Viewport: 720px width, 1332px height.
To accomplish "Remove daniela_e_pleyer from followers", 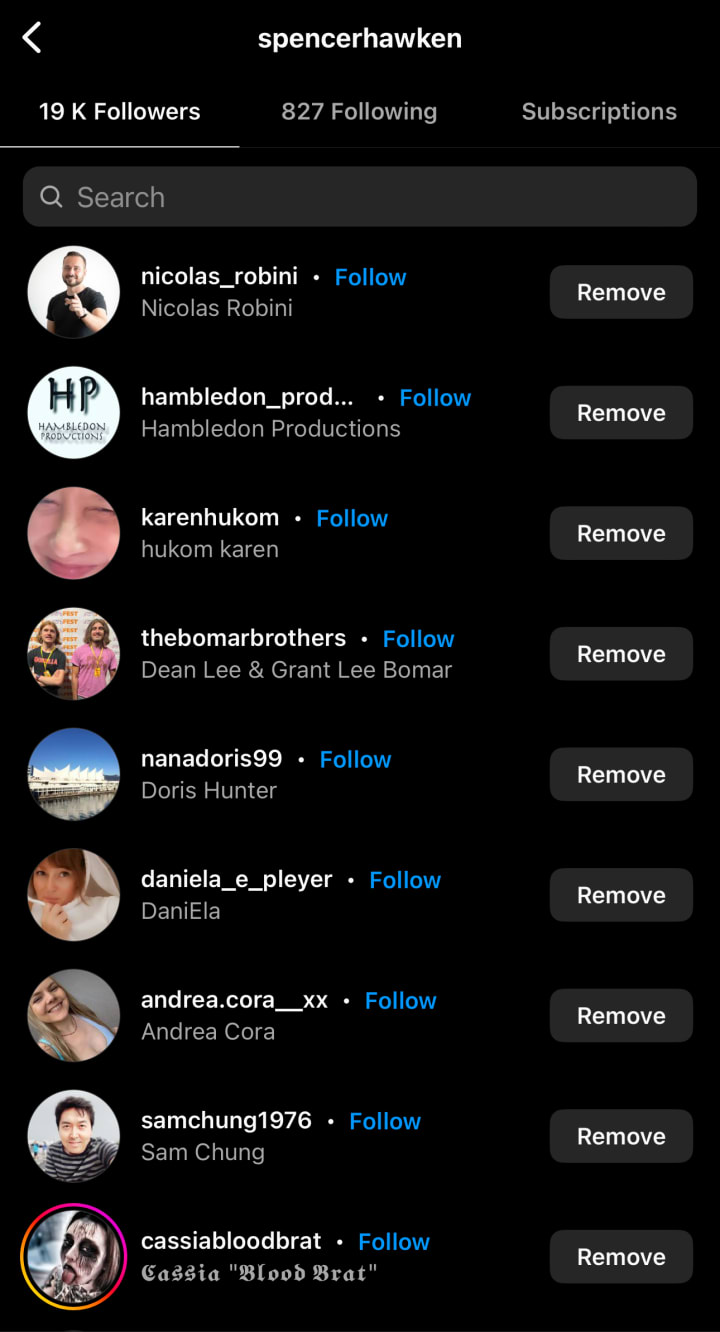I will click(621, 895).
